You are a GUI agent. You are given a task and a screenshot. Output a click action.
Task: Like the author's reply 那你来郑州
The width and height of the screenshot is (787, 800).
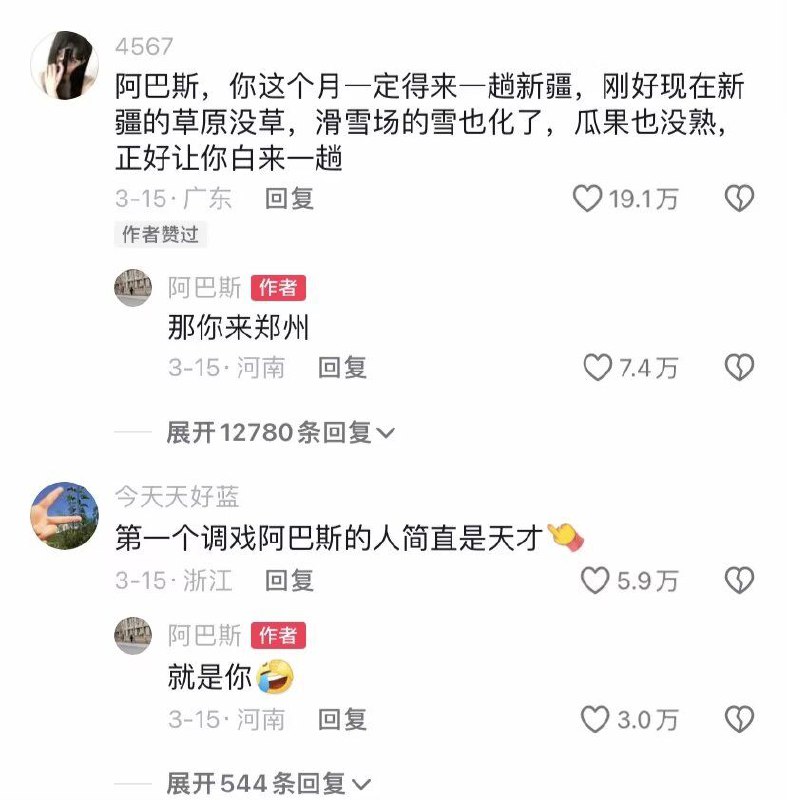598,367
